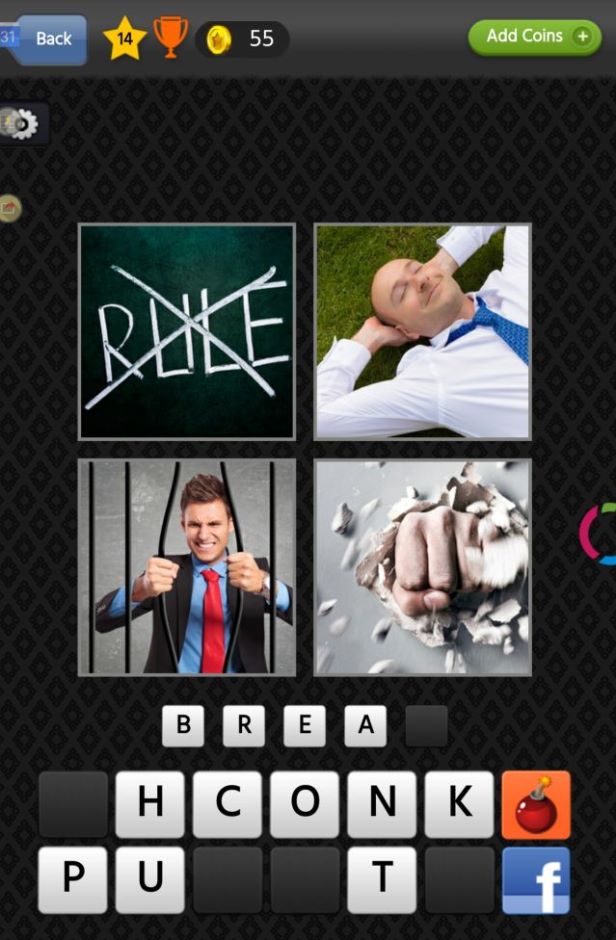Use the bomb hint to remove letters
The height and width of the screenshot is (940, 616).
(x=536, y=804)
